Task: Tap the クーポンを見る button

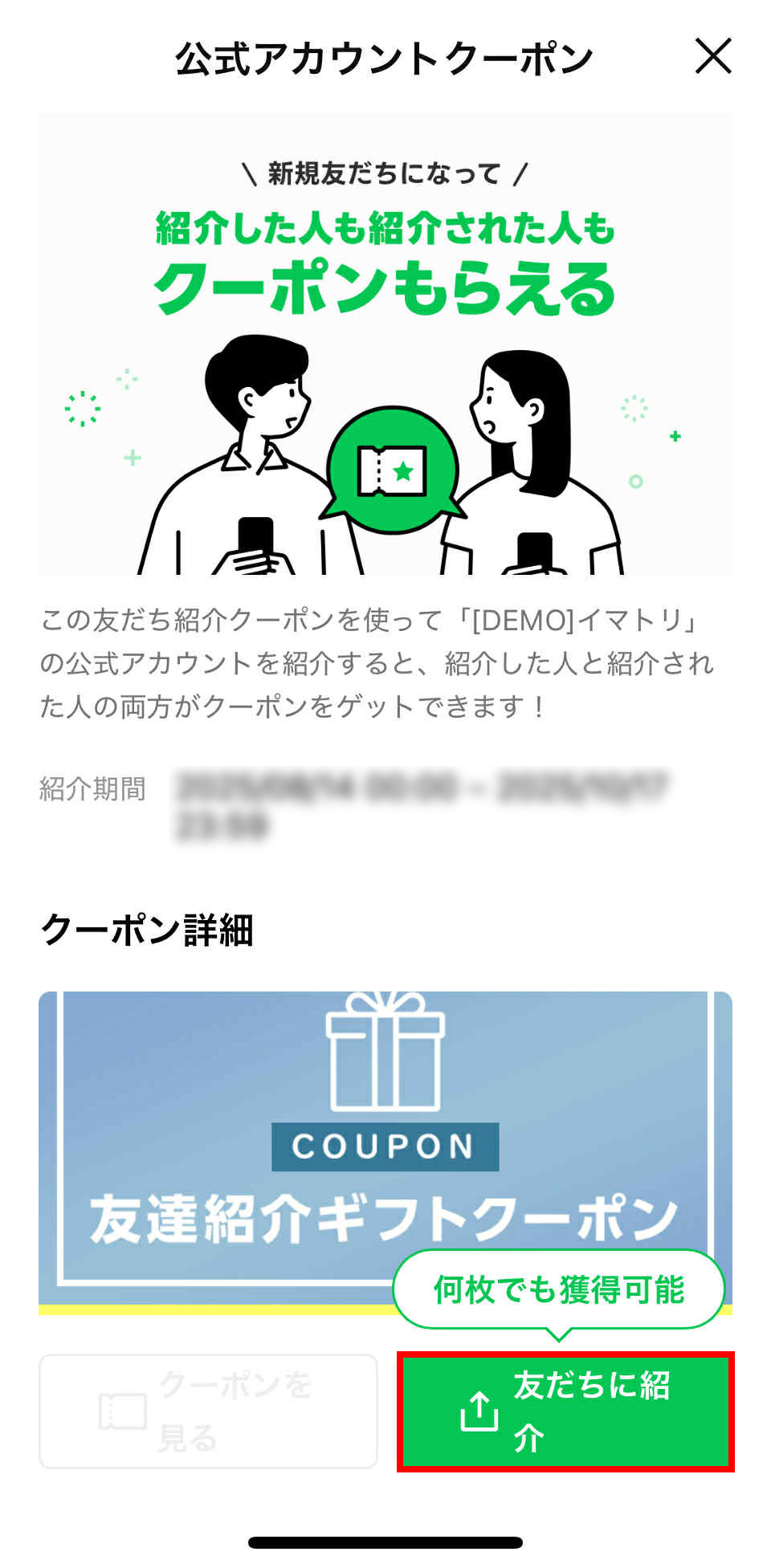Action: click(208, 1411)
